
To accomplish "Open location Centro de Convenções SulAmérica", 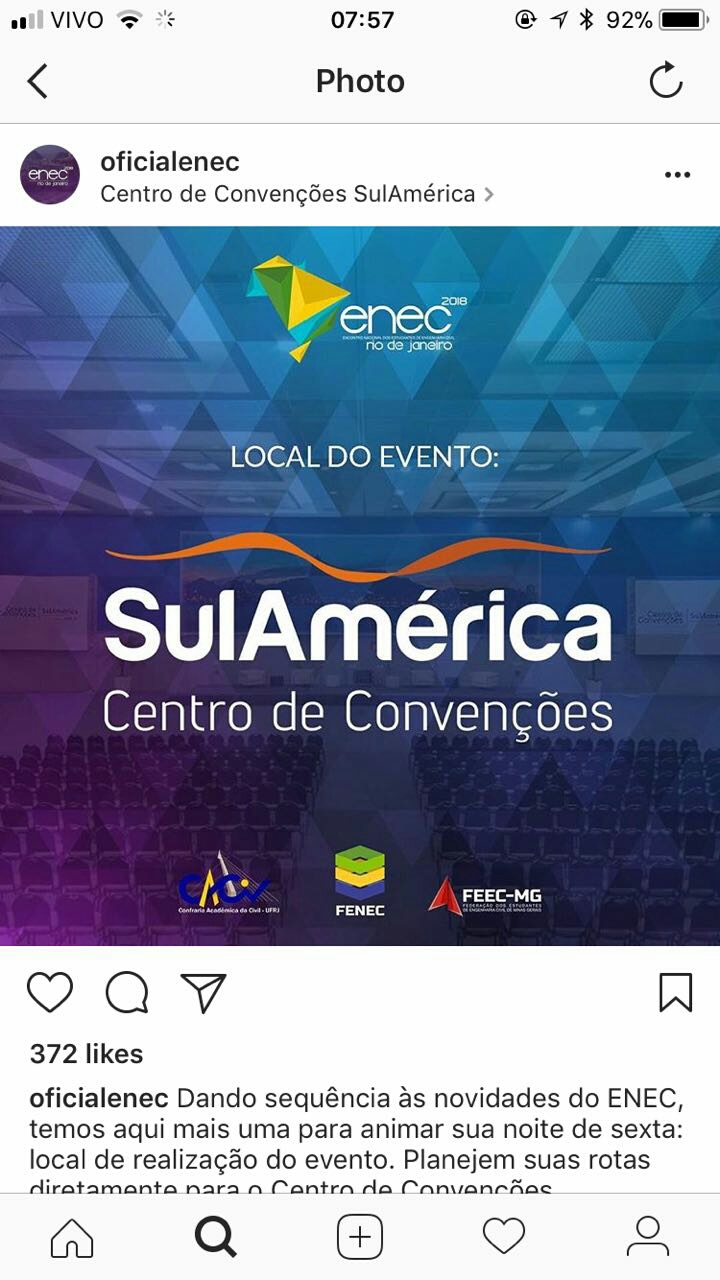I will coord(288,194).
